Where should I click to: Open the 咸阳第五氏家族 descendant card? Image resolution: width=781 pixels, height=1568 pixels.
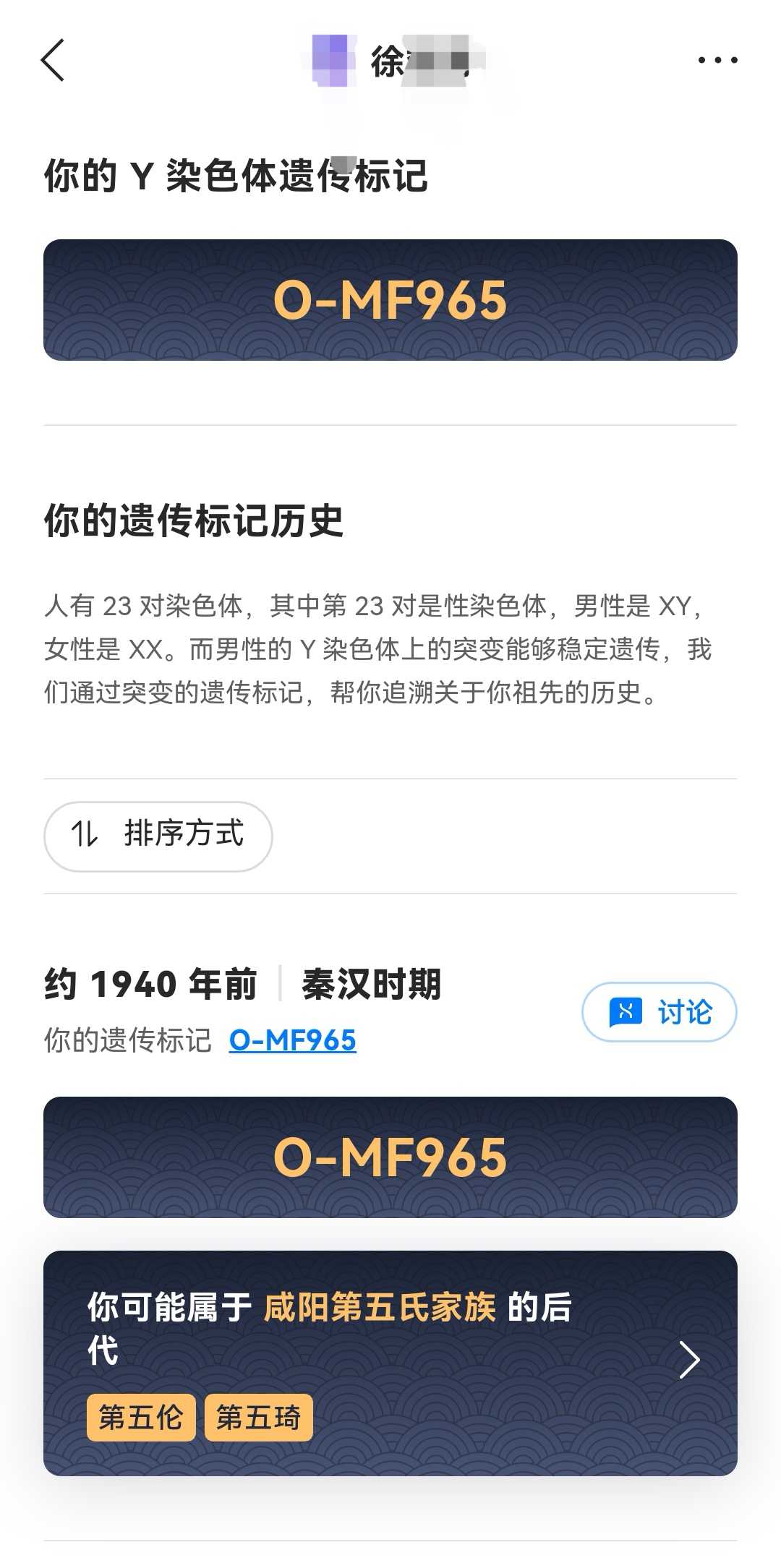[x=390, y=1362]
